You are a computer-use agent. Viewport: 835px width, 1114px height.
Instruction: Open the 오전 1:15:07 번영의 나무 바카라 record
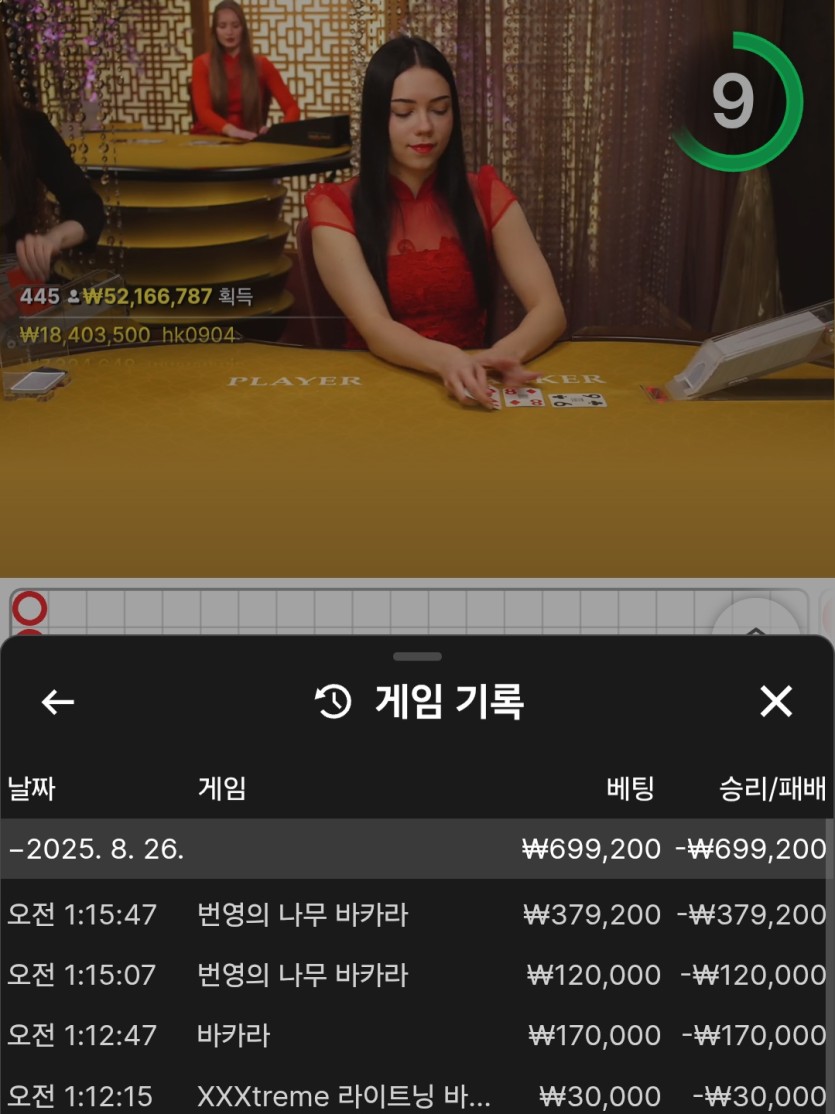click(416, 974)
